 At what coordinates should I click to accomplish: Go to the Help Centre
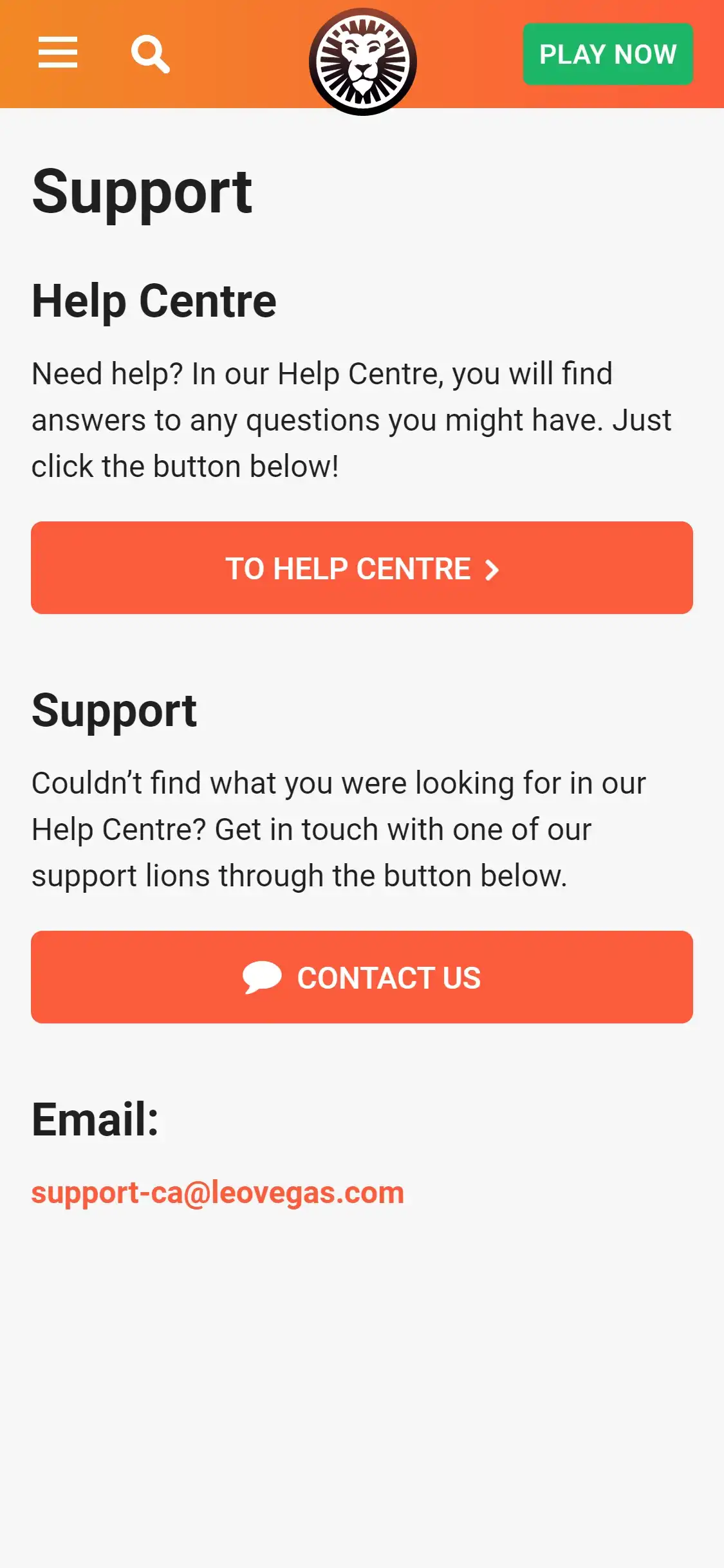click(x=362, y=568)
